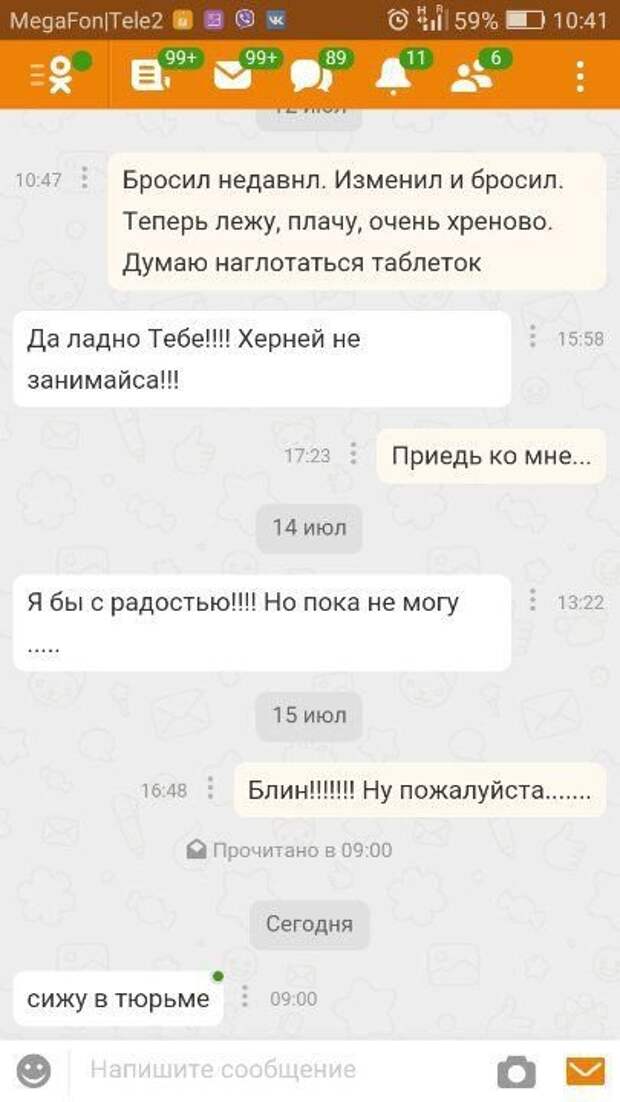The width and height of the screenshot is (620, 1102).
Task: Open the feed with 99+ badge
Action: tap(152, 76)
